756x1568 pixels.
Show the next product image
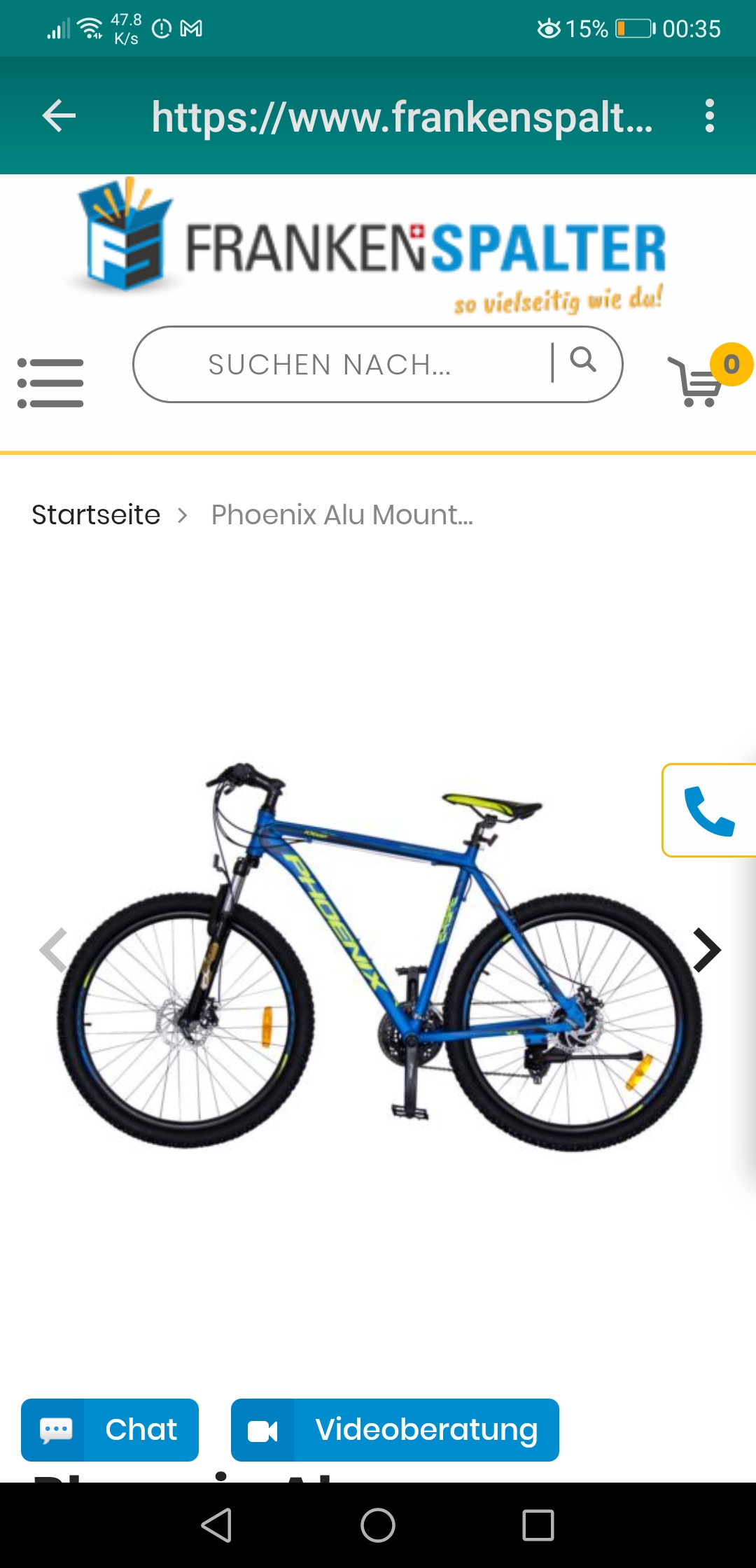pos(706,950)
